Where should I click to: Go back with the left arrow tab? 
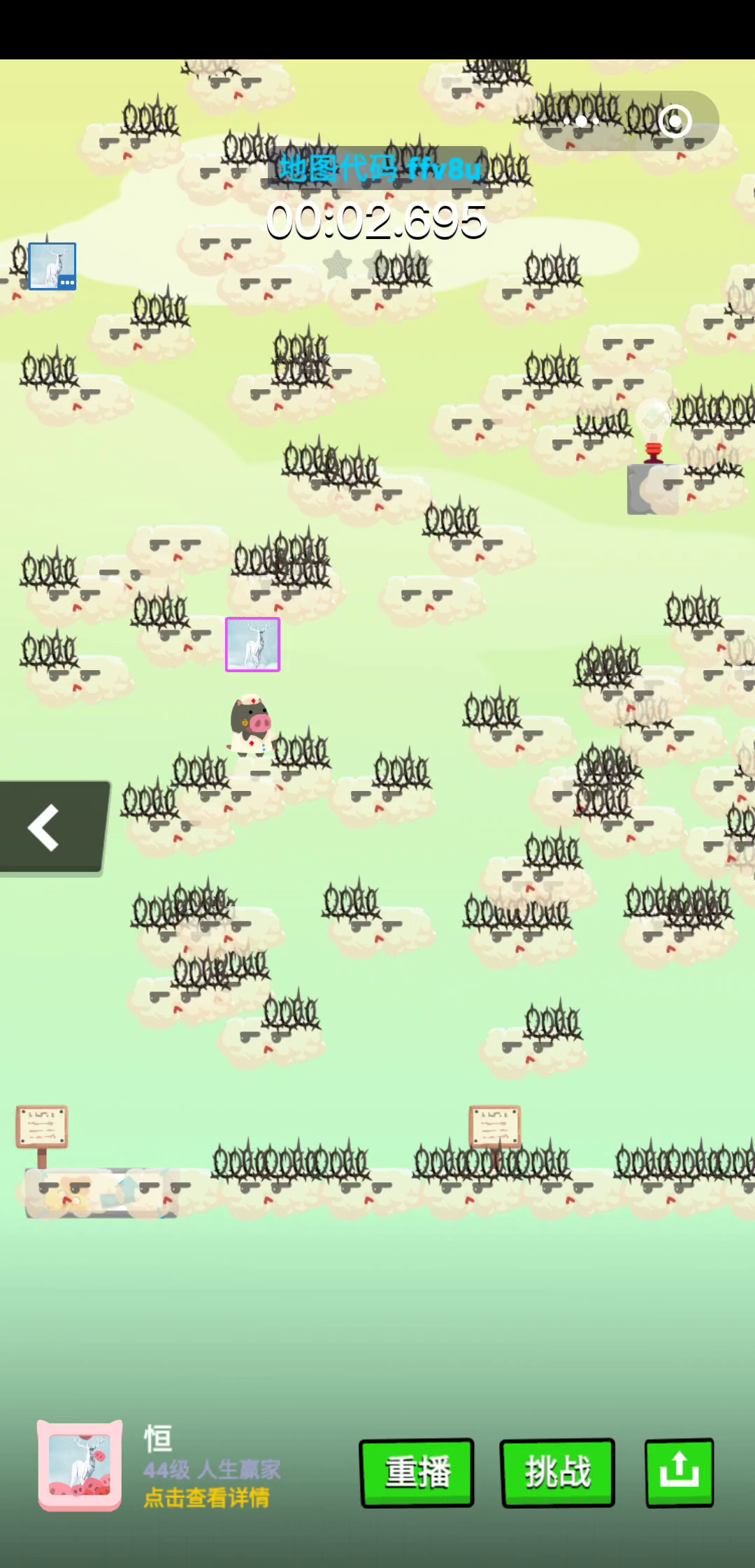pyautogui.click(x=53, y=827)
